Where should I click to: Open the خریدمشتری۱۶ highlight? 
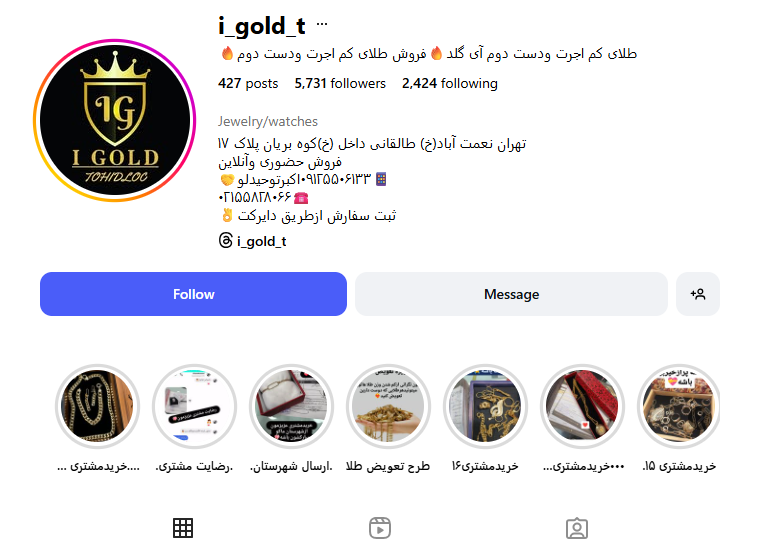pos(485,405)
